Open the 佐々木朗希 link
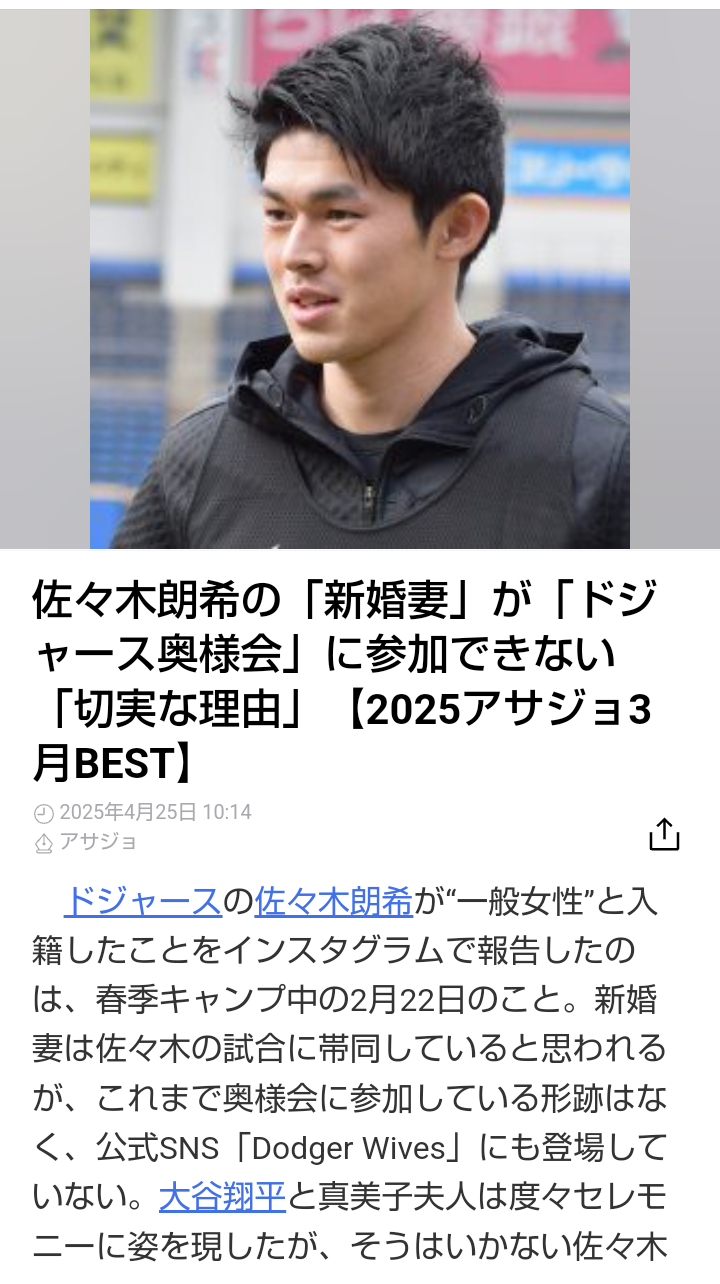 [333, 901]
